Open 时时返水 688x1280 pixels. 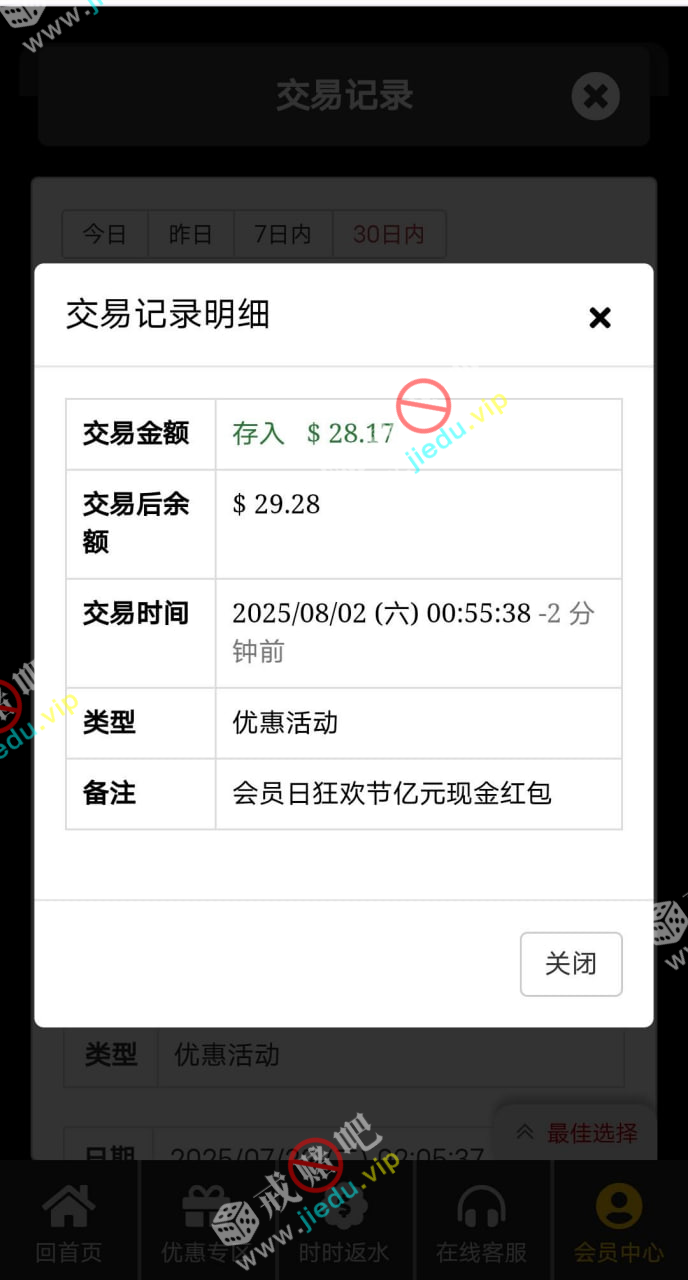click(x=344, y=1222)
